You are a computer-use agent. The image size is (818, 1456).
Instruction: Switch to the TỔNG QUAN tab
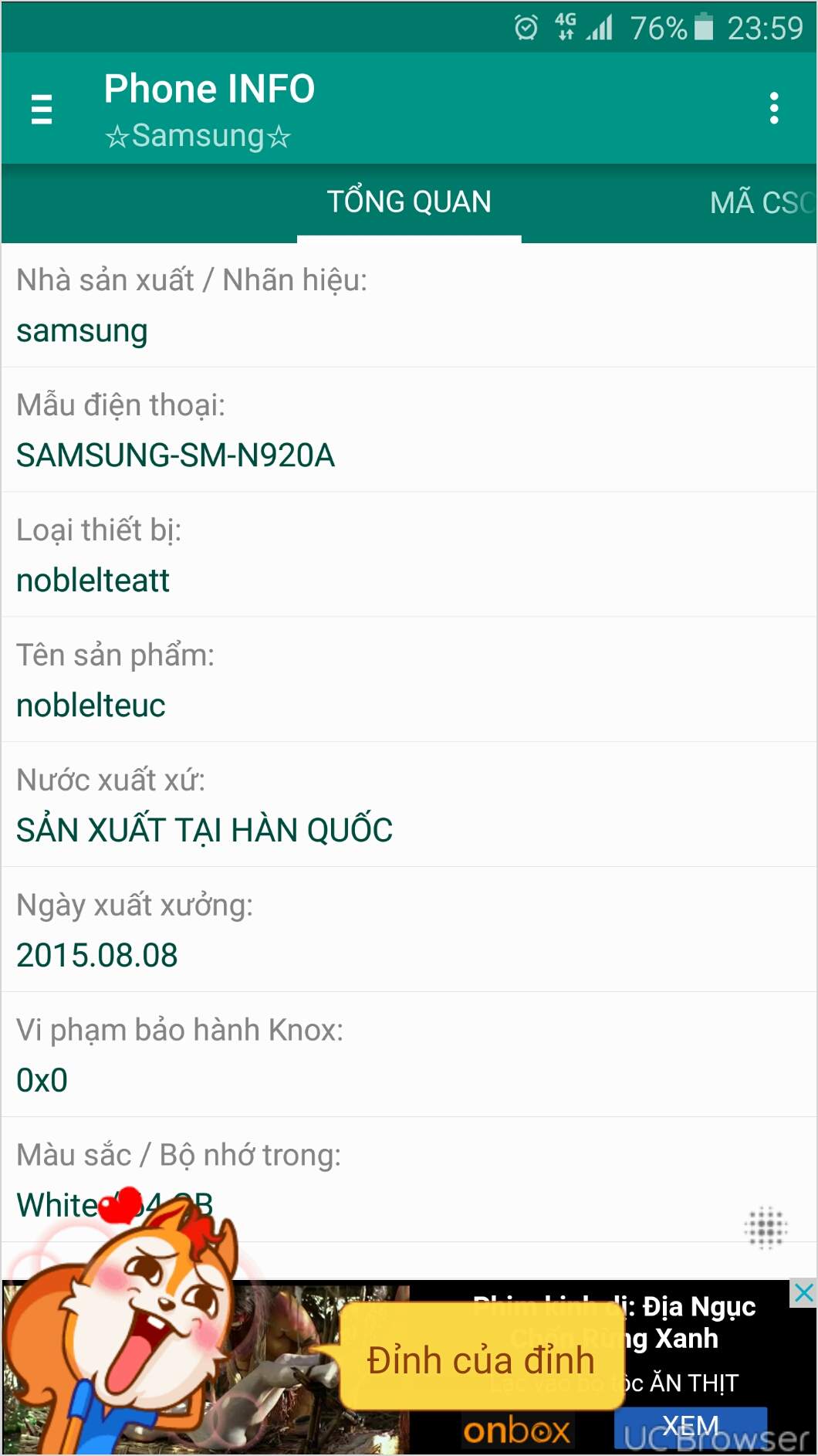coord(409,202)
